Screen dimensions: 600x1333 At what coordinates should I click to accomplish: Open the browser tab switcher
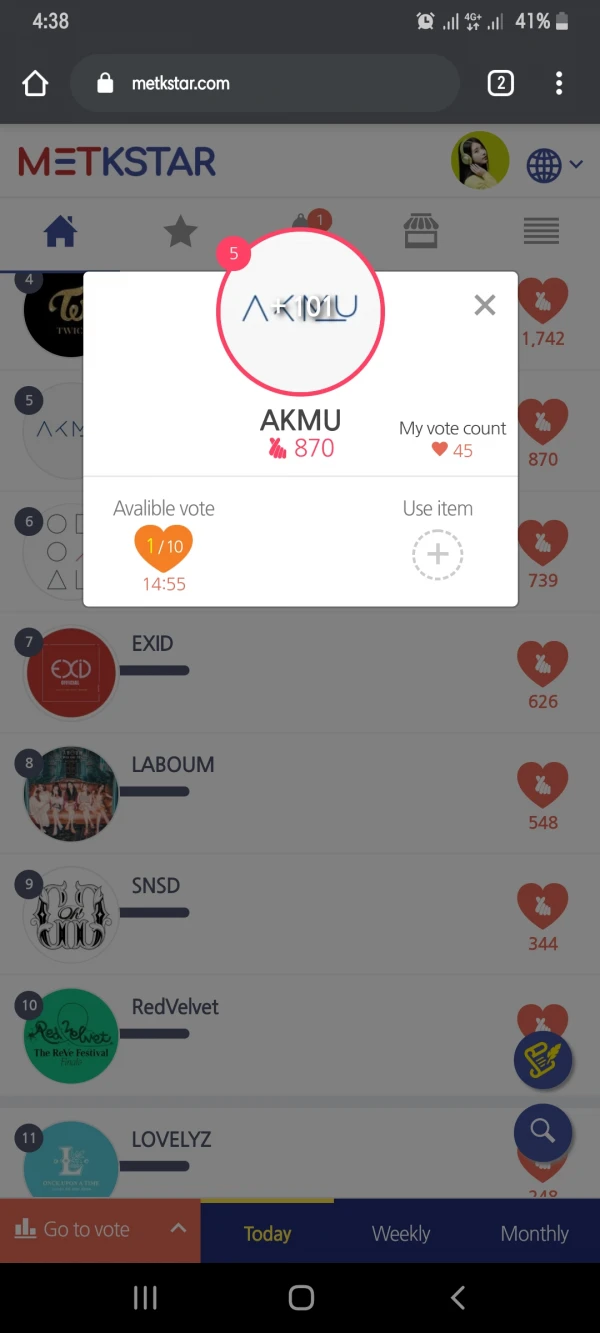[500, 83]
